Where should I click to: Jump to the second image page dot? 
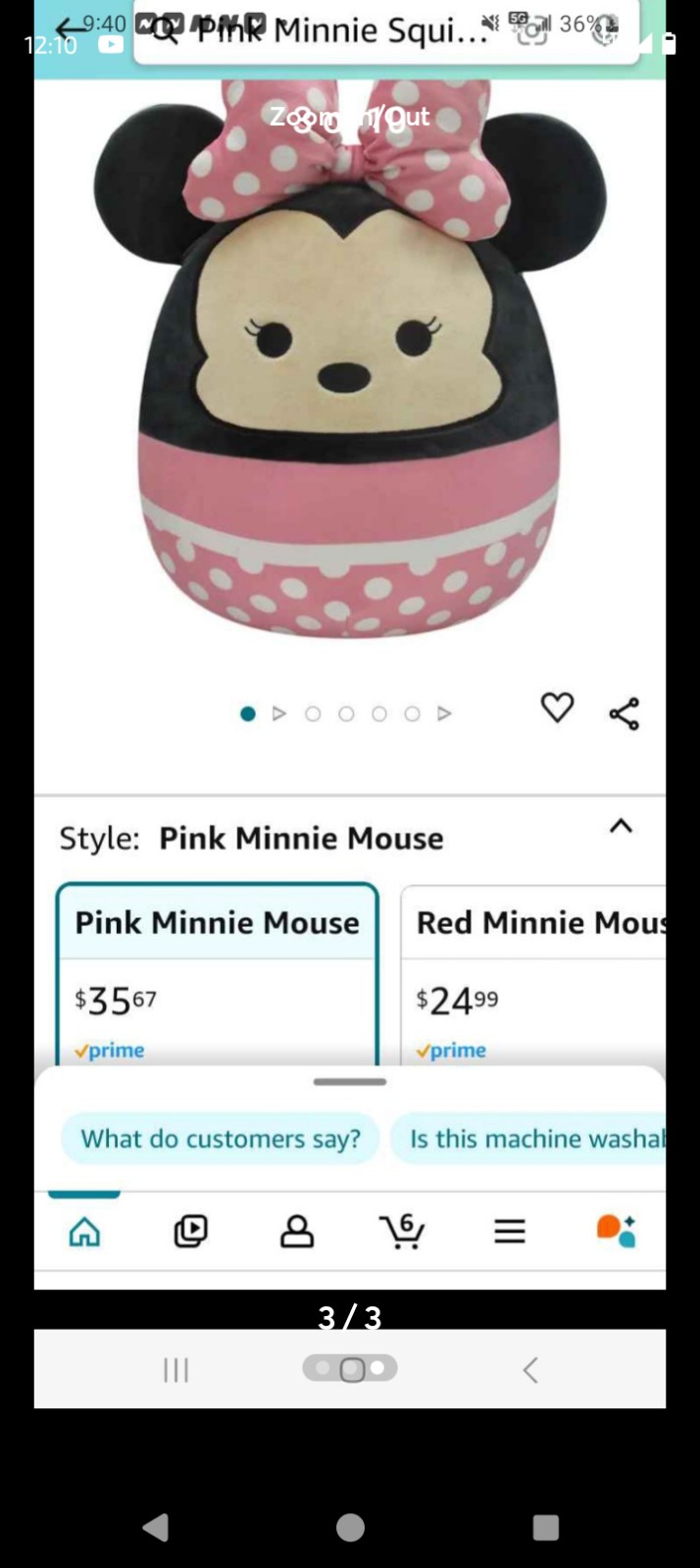tap(313, 713)
